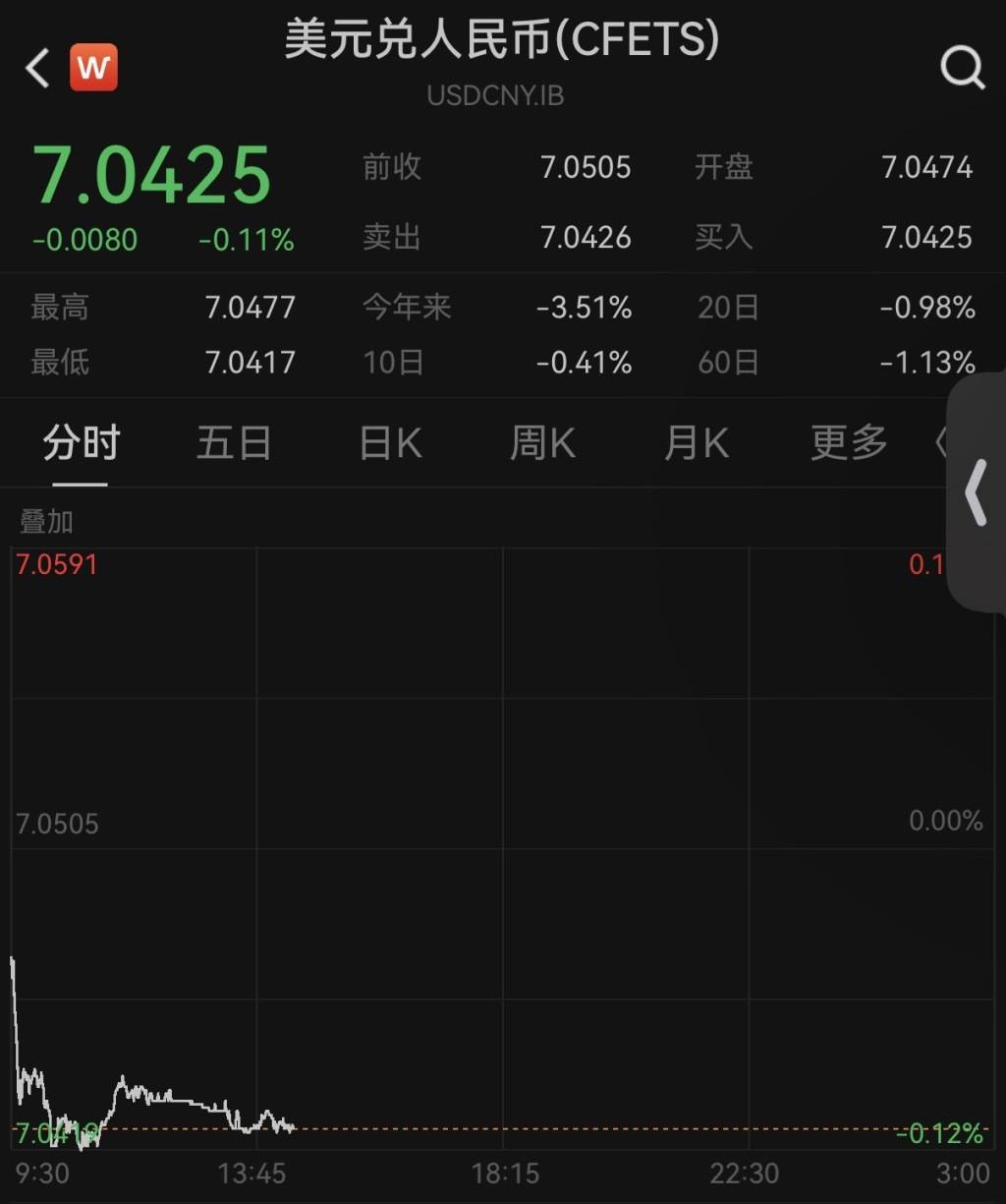
Task: Tap the back arrow to return
Action: tap(36, 67)
